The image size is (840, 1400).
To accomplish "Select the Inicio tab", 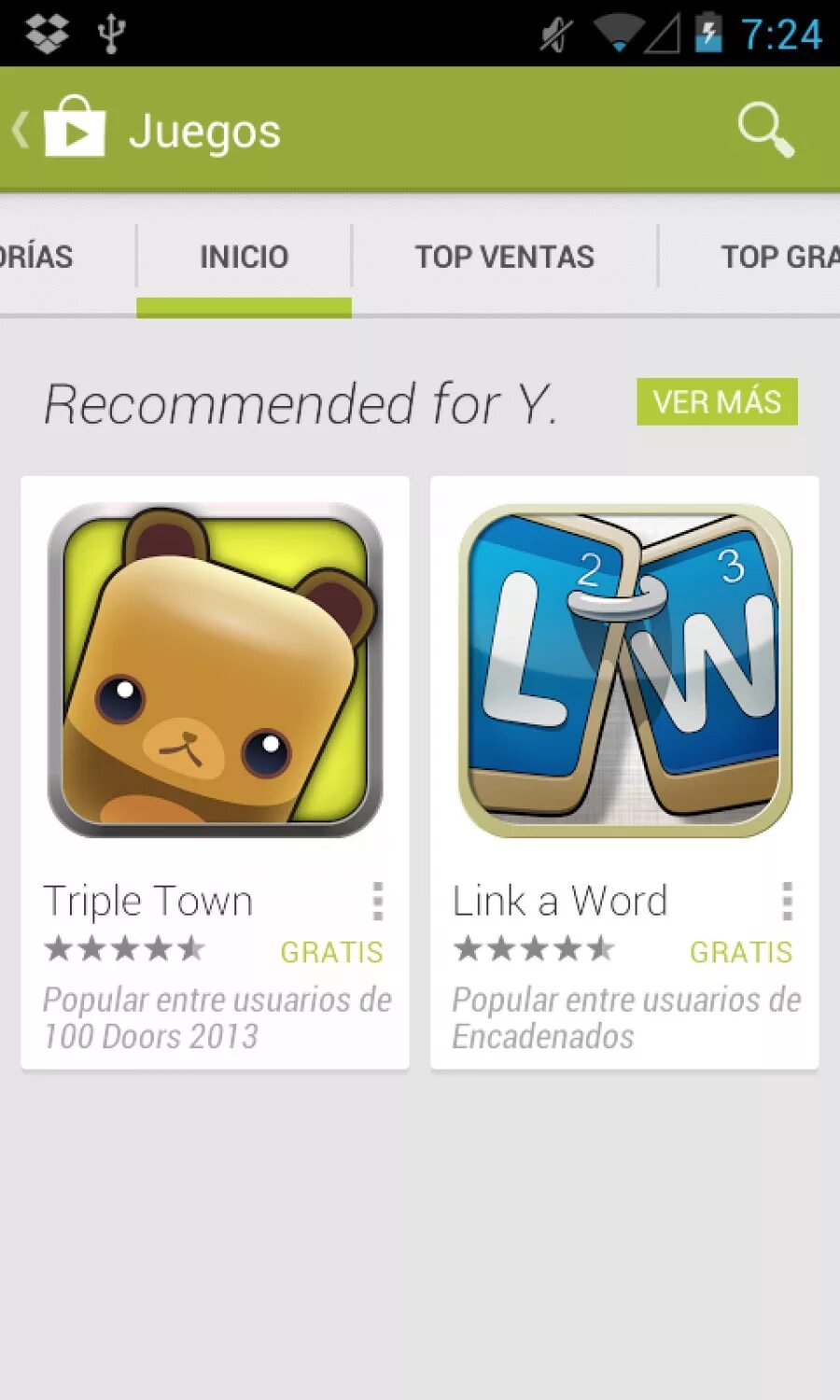I will (244, 257).
